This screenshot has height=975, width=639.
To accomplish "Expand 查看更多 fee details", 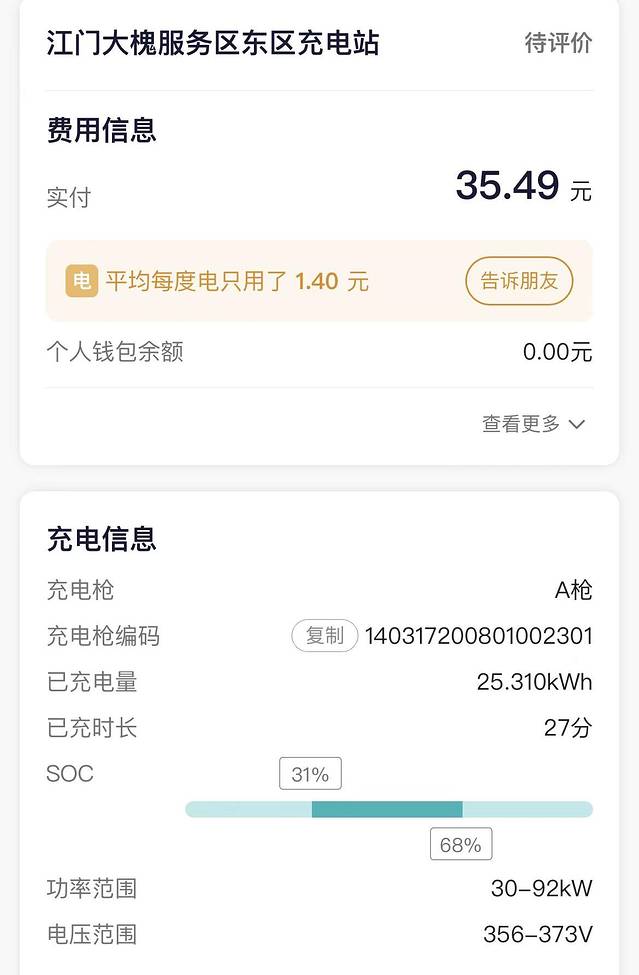I will pos(533,424).
